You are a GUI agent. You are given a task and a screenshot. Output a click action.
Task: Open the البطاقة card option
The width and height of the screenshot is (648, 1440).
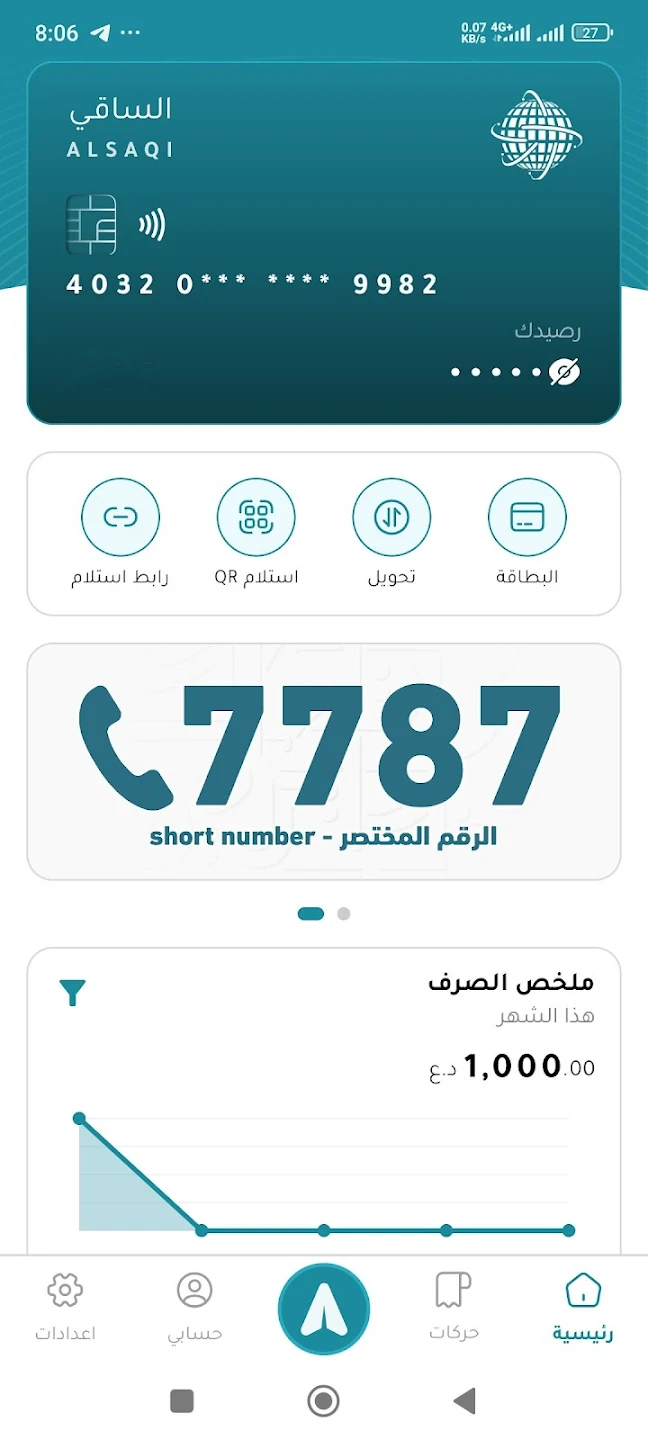coord(527,518)
